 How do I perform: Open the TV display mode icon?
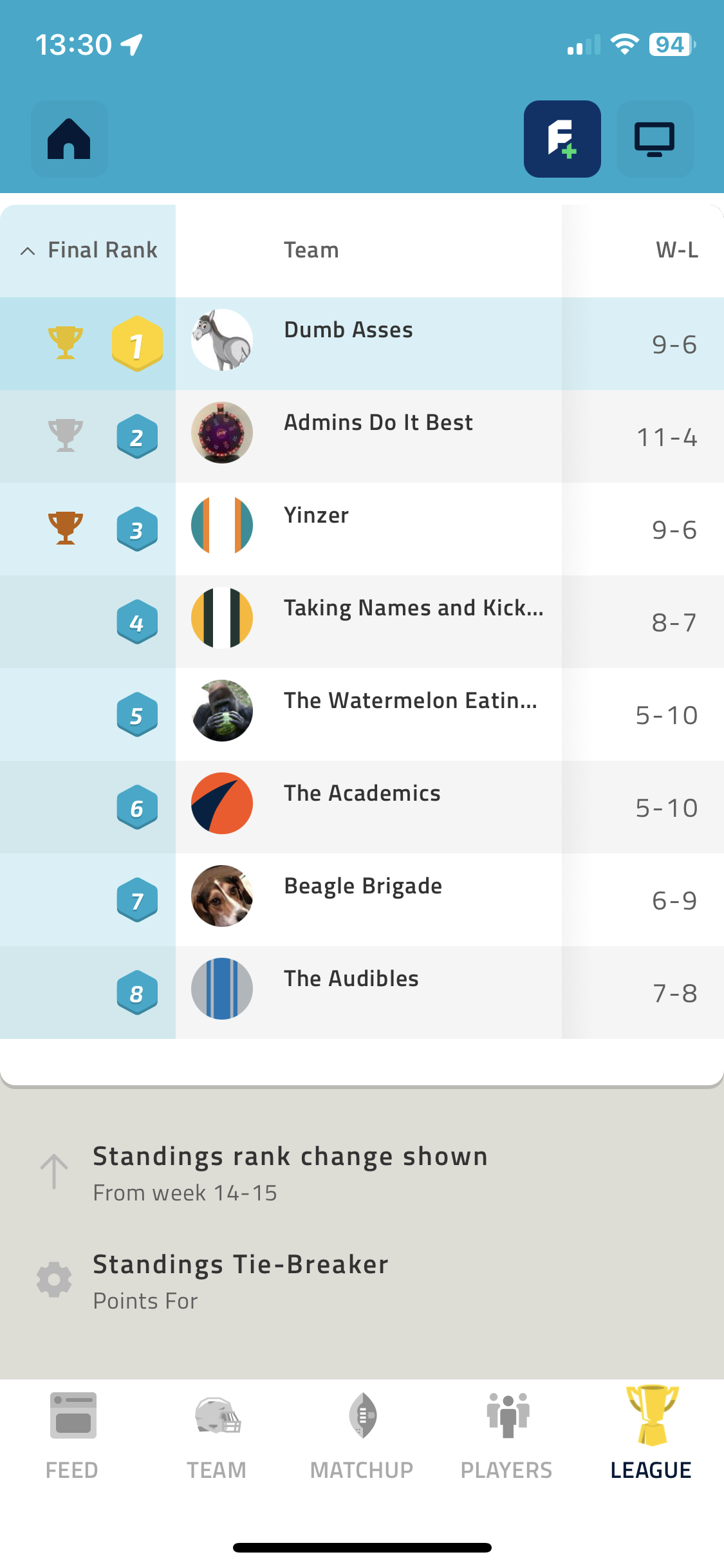coord(654,139)
